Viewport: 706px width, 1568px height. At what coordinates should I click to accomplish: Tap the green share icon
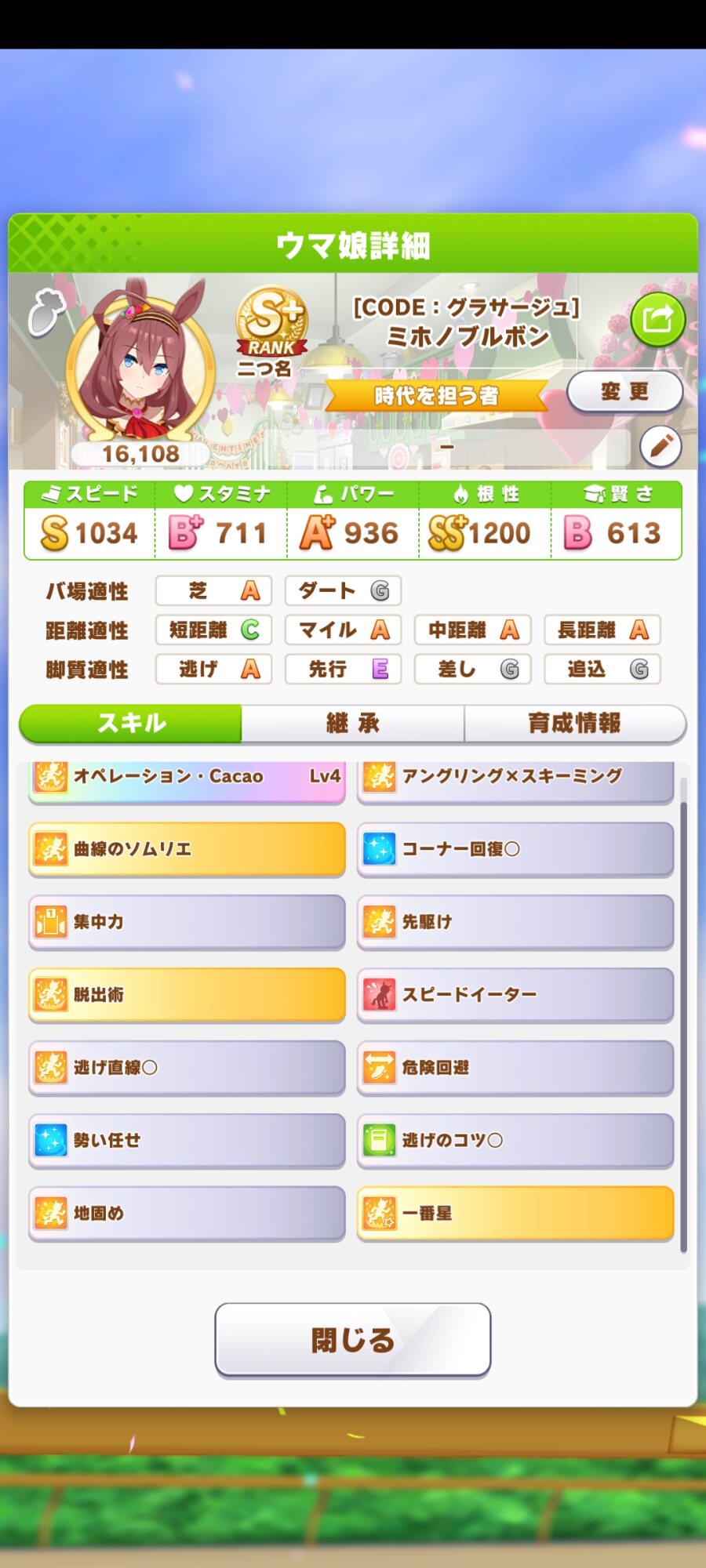pyautogui.click(x=657, y=319)
